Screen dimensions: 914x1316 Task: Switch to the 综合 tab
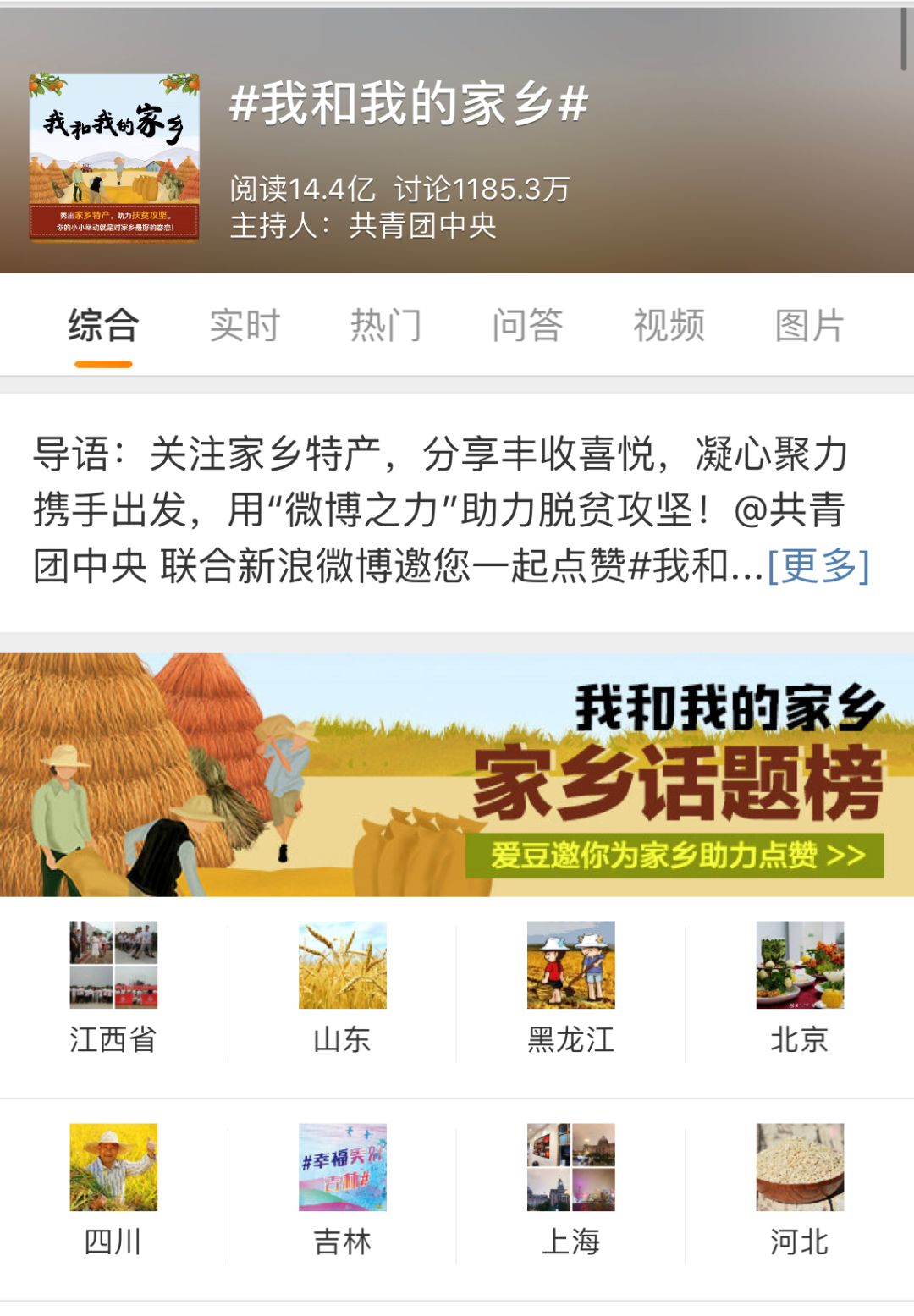pos(103,326)
